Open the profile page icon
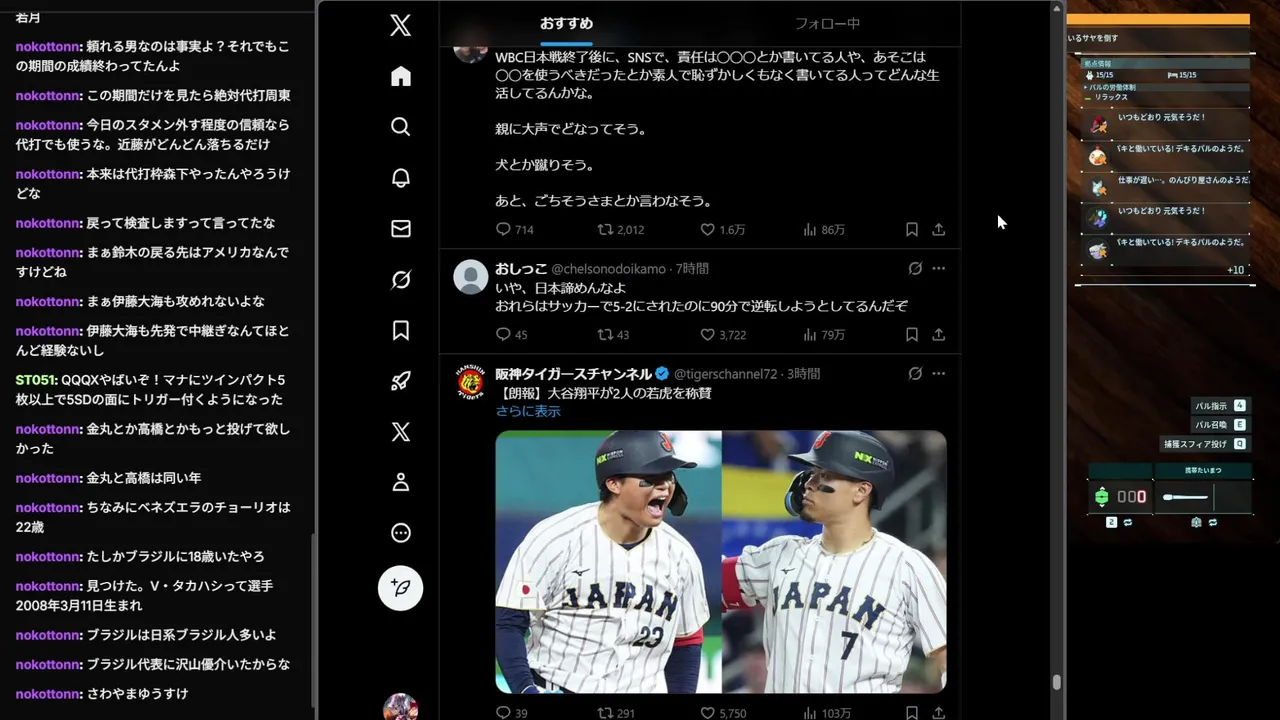The height and width of the screenshot is (720, 1280). pyautogui.click(x=401, y=483)
